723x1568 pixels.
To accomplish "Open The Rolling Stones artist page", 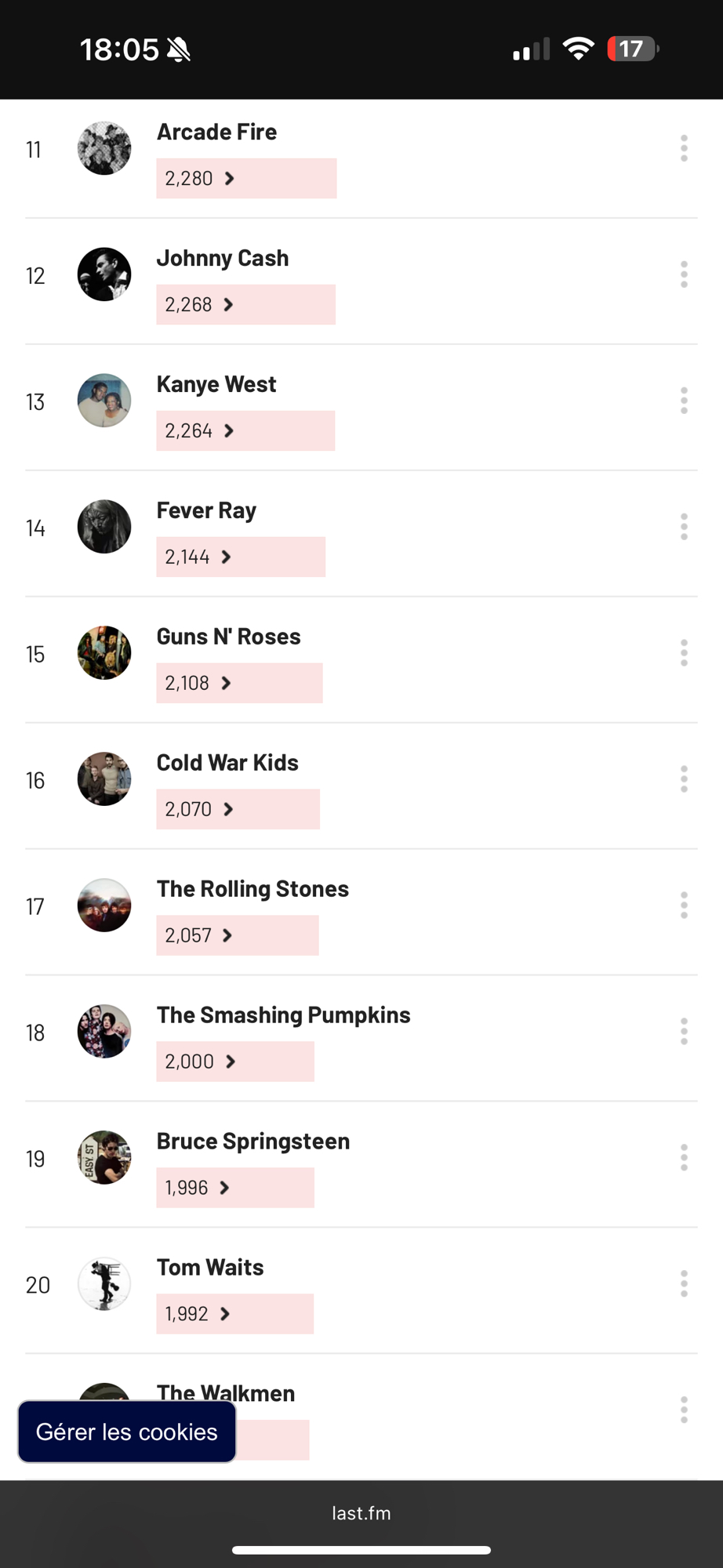I will (x=253, y=889).
